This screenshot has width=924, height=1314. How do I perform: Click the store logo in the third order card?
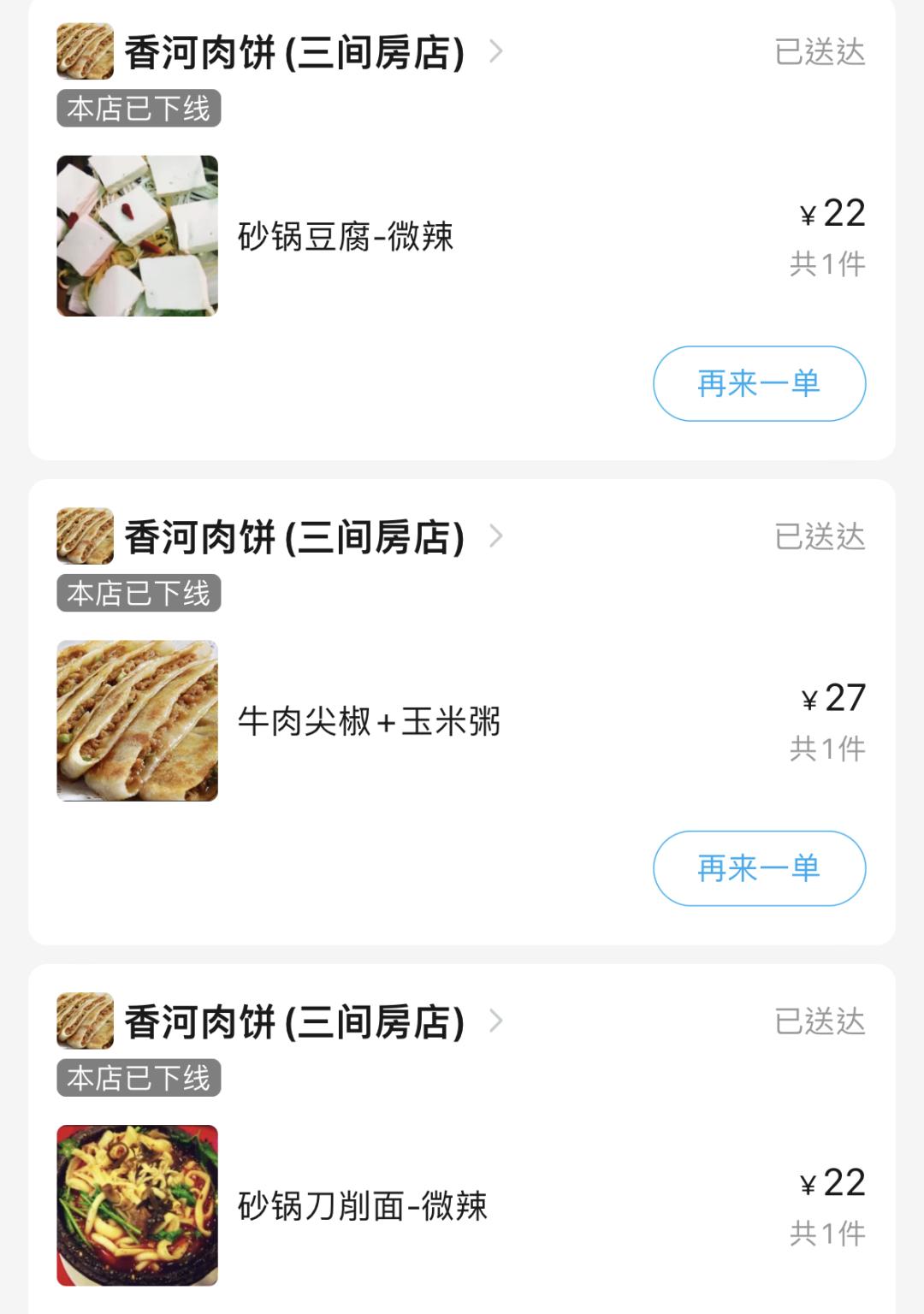pos(83,1021)
